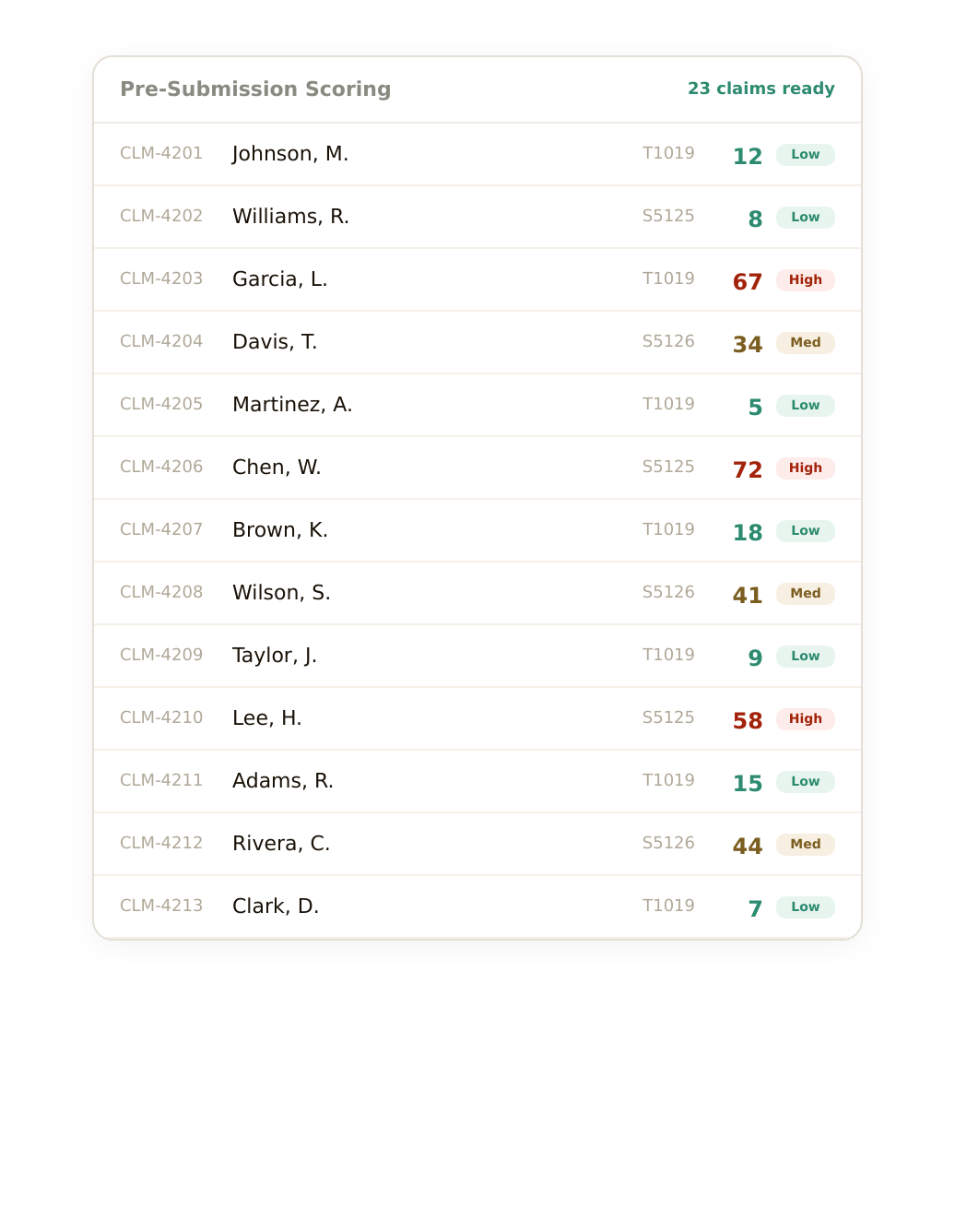Image resolution: width=955 pixels, height=1232 pixels.
Task: Open Lee, H. high-risk claim
Action: pos(477,718)
